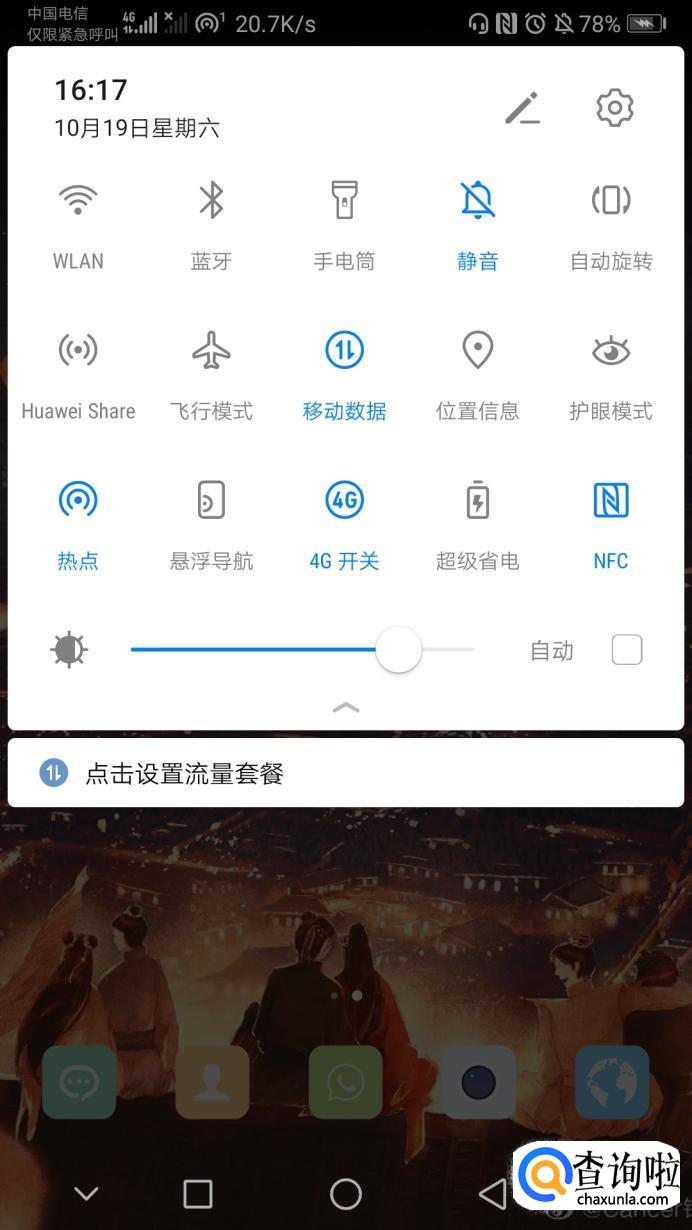The height and width of the screenshot is (1230, 692).
Task: Turn on eye comfort mode (护眼模式)
Action: tap(611, 351)
